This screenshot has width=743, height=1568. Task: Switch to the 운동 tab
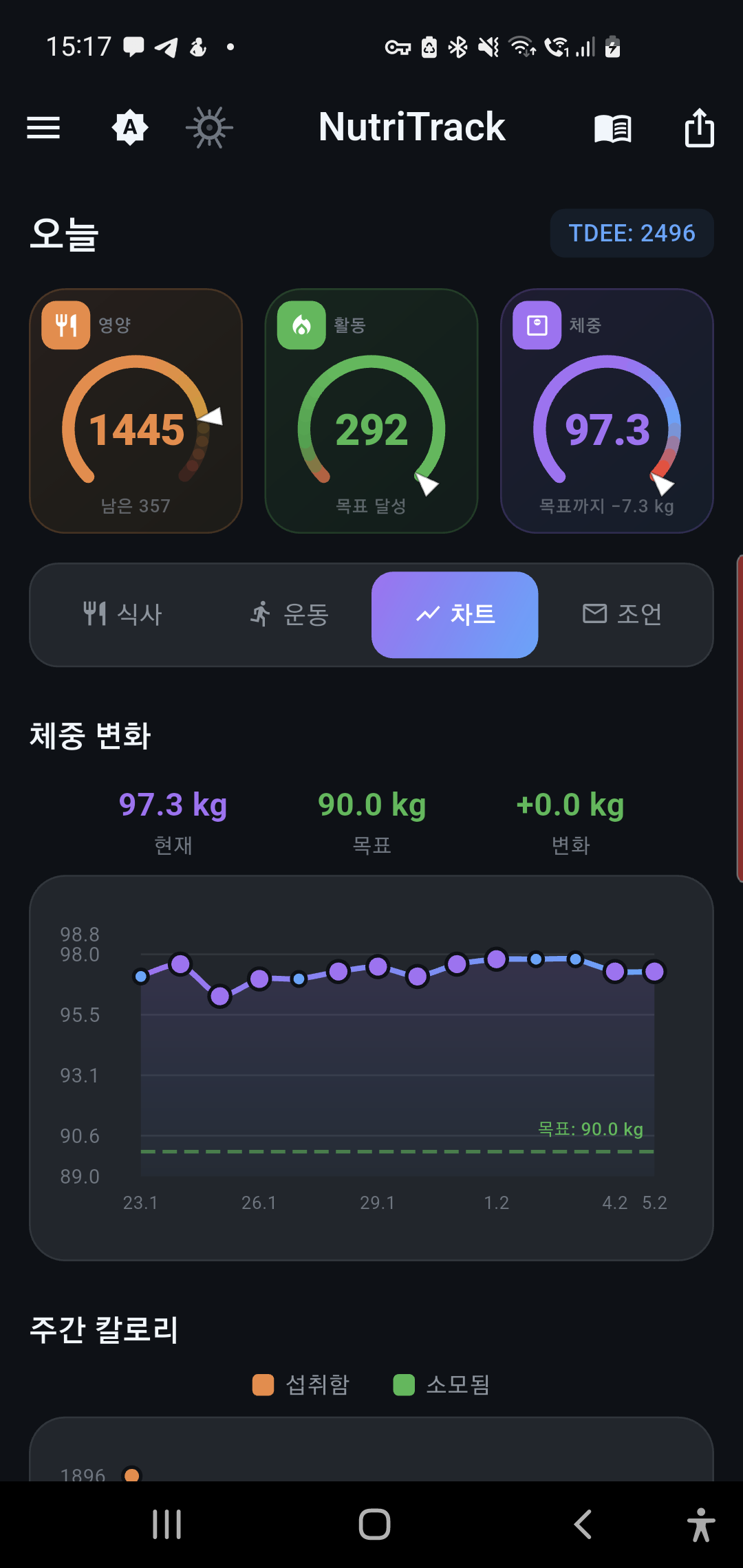coord(289,614)
